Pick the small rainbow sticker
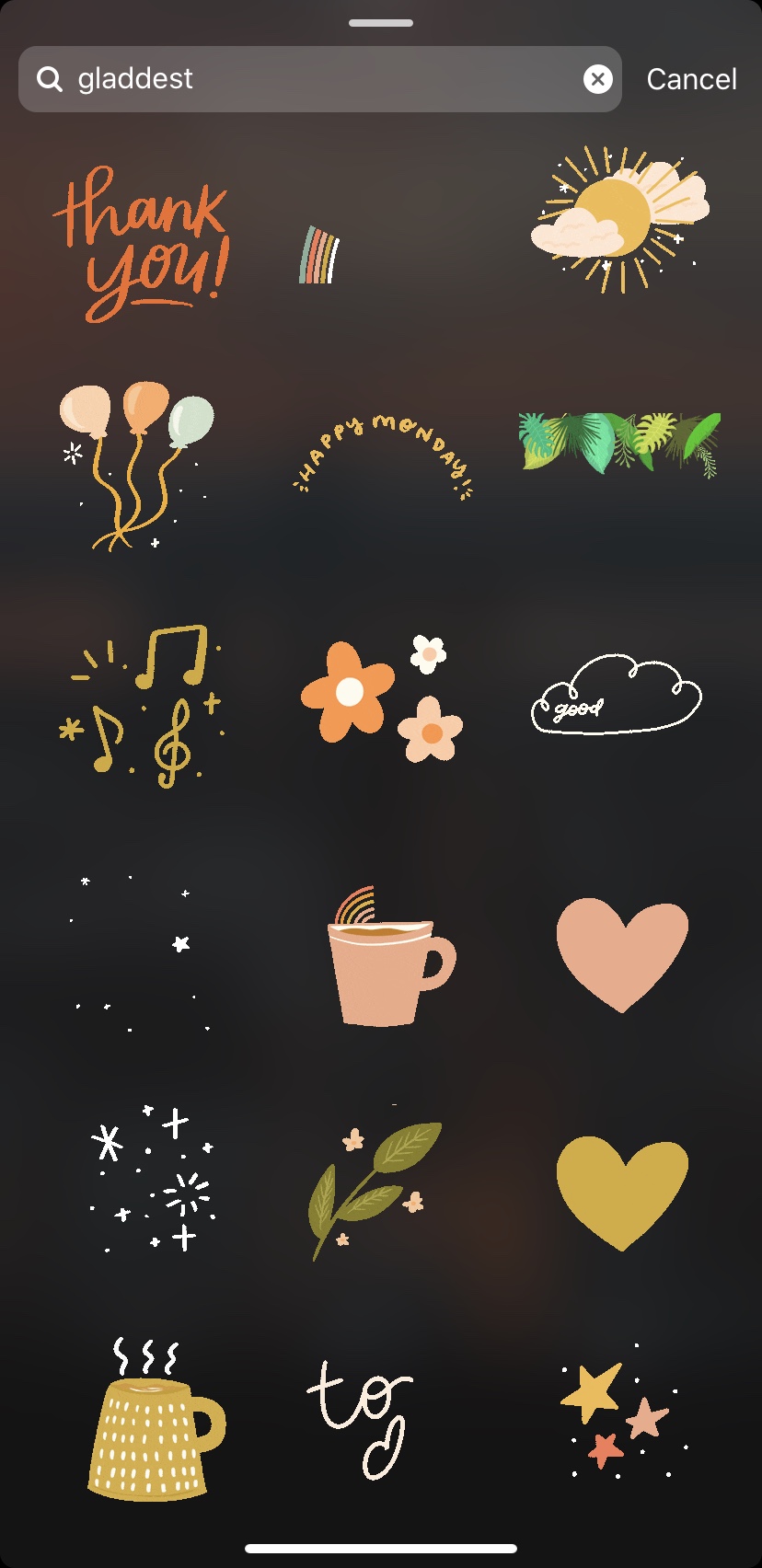 click(x=319, y=256)
